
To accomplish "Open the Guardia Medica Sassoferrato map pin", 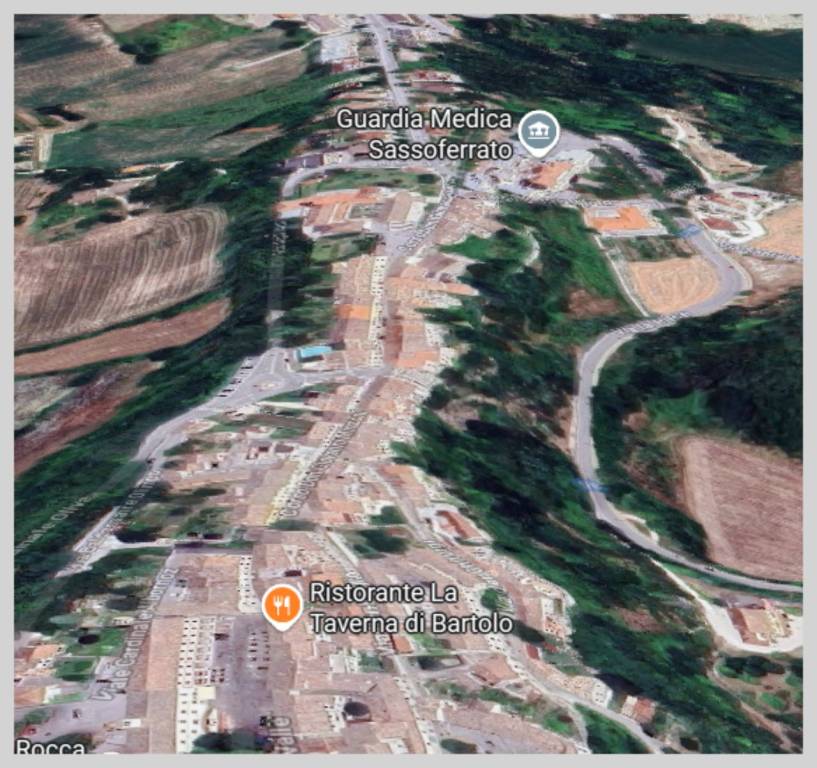I will point(540,131).
